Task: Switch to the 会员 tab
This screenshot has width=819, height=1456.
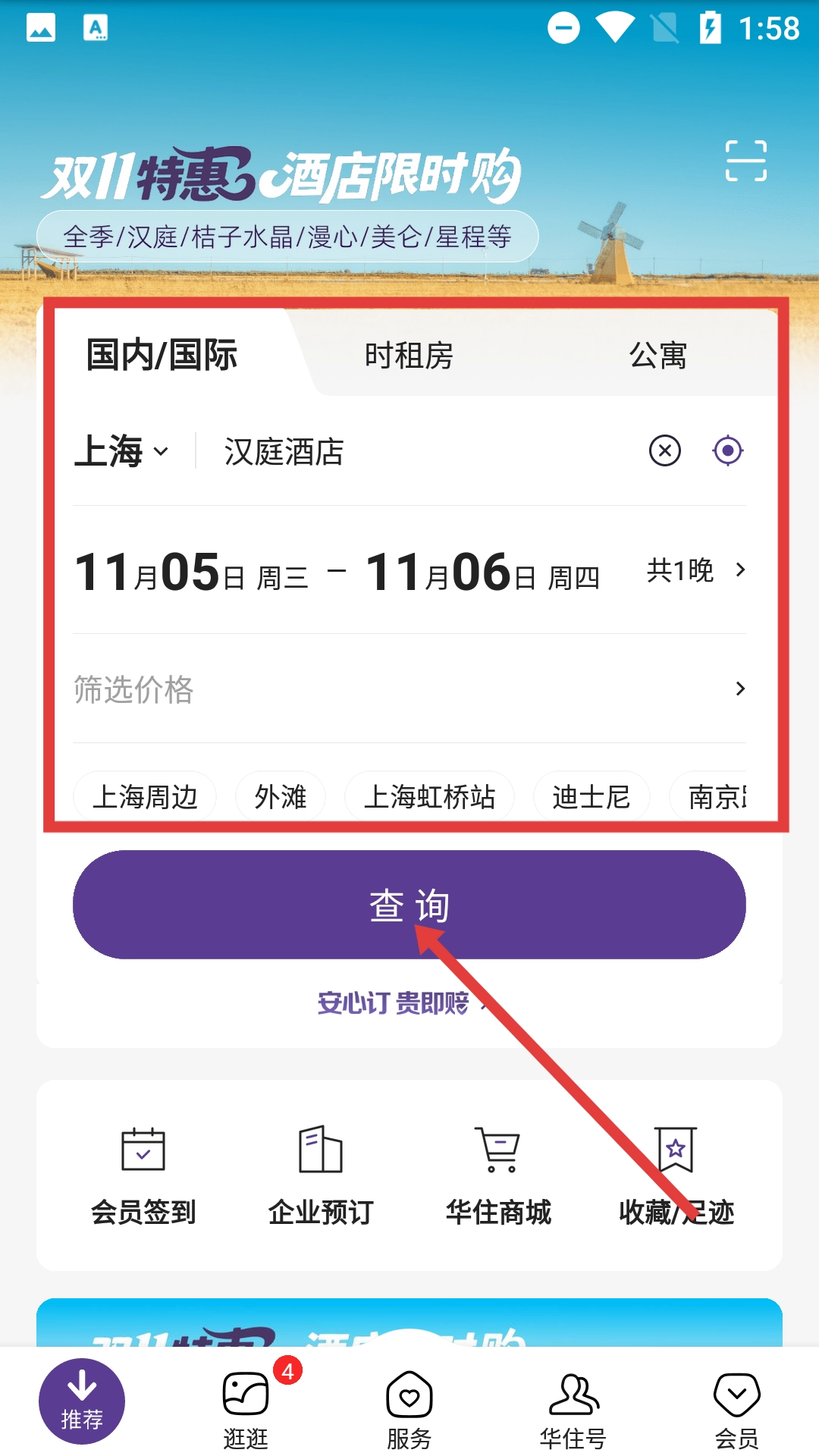Action: pos(736,1408)
